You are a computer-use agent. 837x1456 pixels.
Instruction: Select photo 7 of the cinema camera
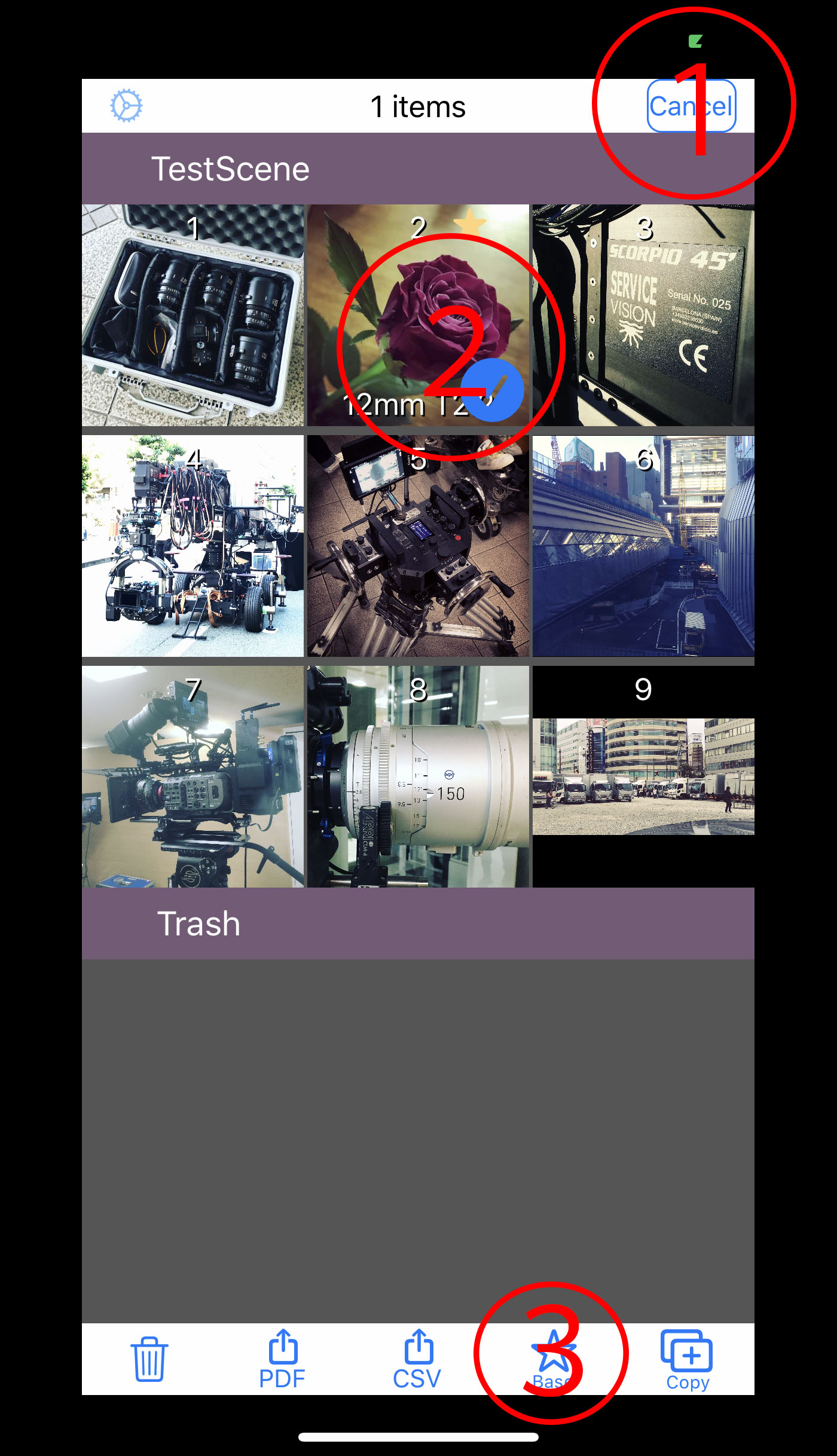pos(193,776)
